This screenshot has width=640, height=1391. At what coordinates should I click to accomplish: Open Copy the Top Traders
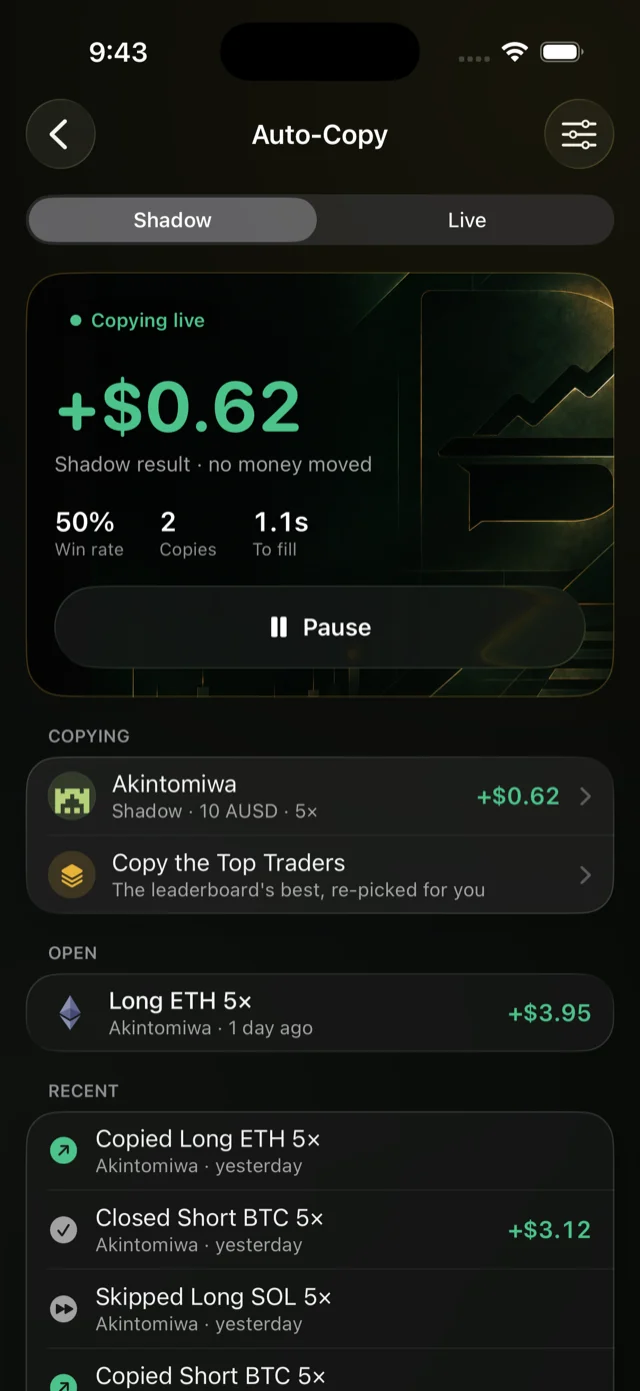[x=320, y=875]
